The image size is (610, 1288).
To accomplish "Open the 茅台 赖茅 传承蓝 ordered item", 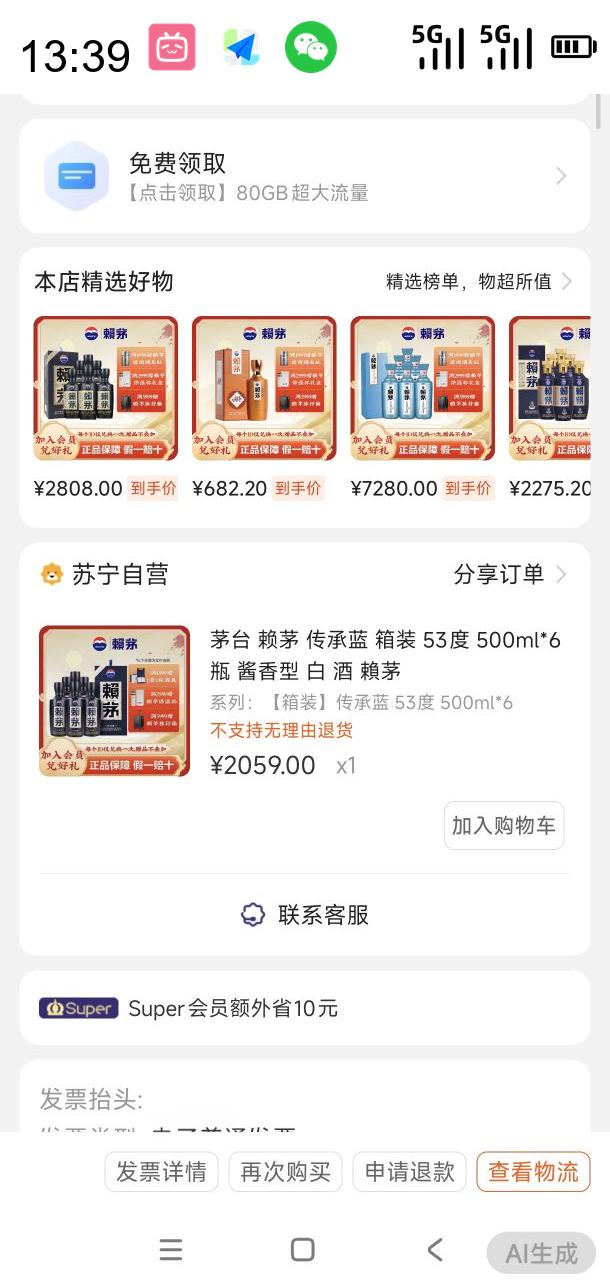I will [385, 655].
